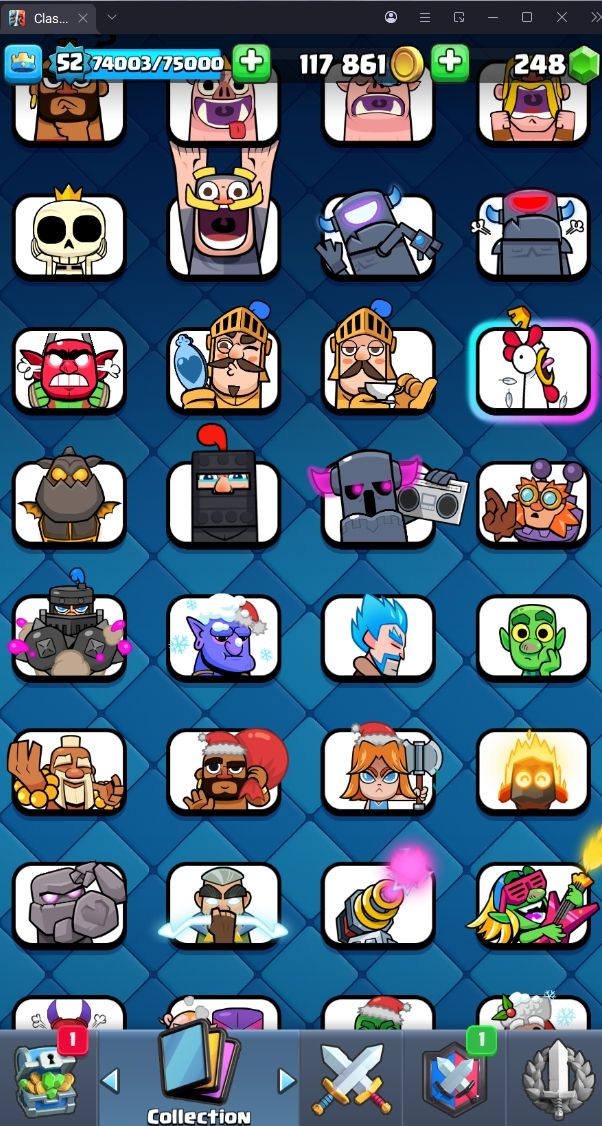Open the clan shield tab
The height and width of the screenshot is (1126, 602).
point(453,1079)
